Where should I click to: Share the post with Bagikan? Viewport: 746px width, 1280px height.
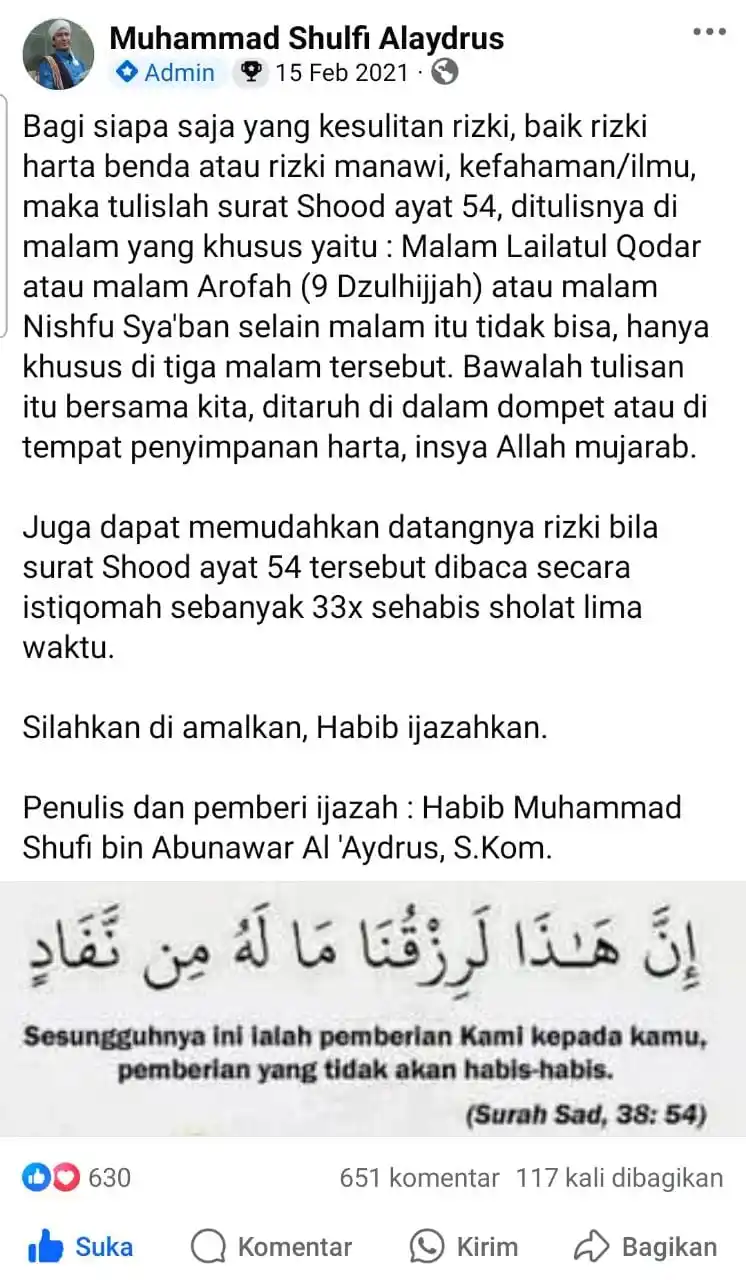tap(646, 1247)
